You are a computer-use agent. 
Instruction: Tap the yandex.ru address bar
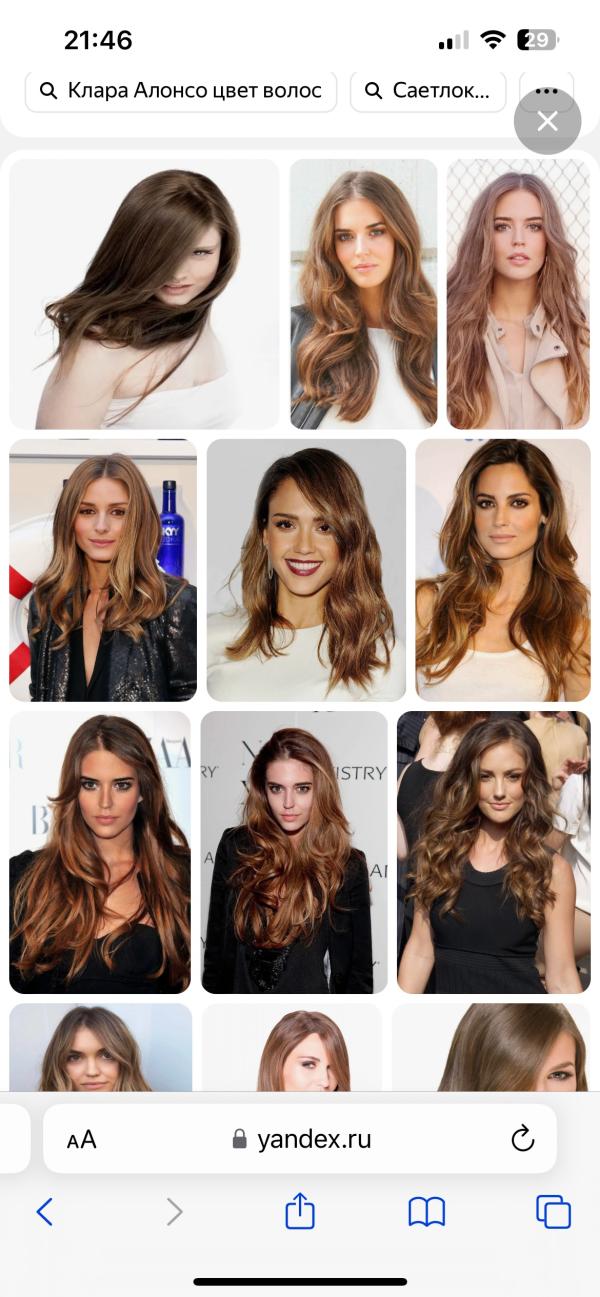[x=300, y=1139]
